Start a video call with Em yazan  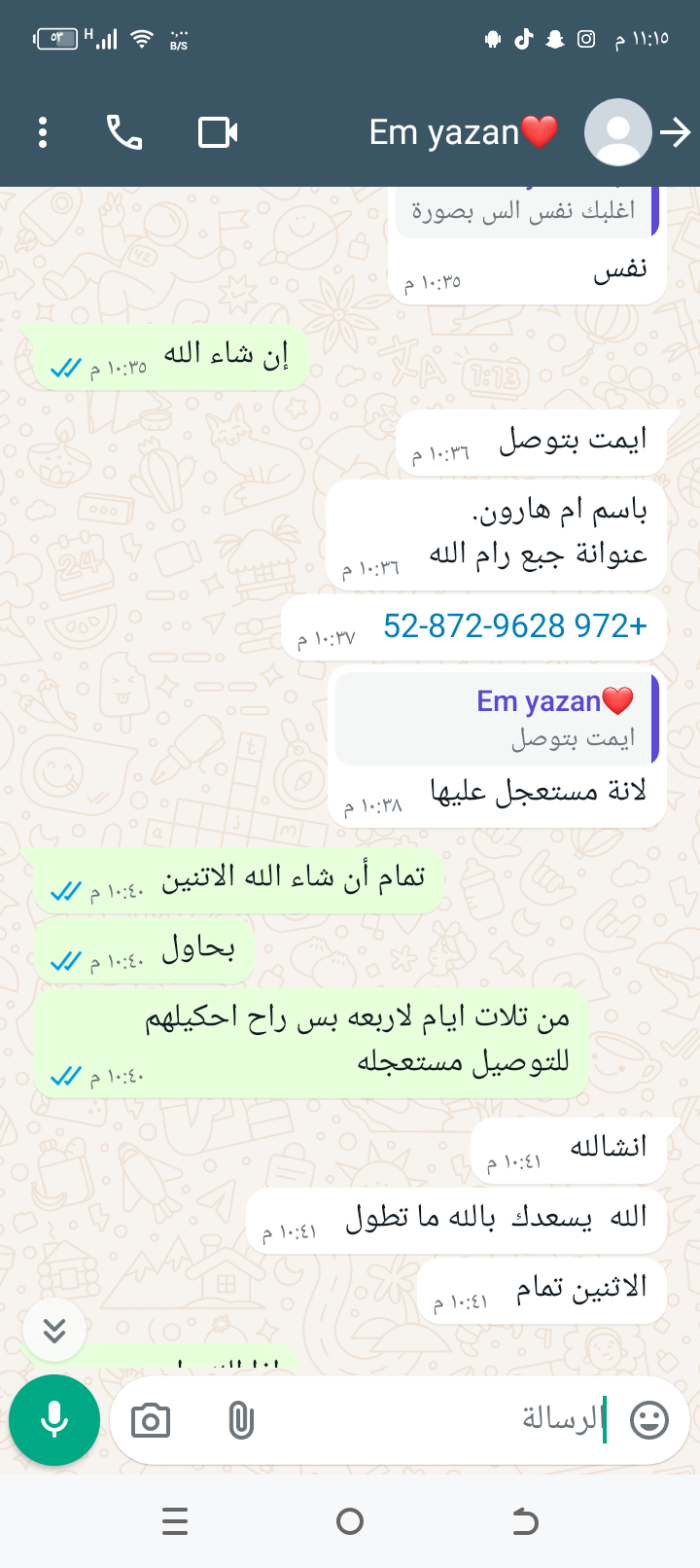[x=218, y=132]
